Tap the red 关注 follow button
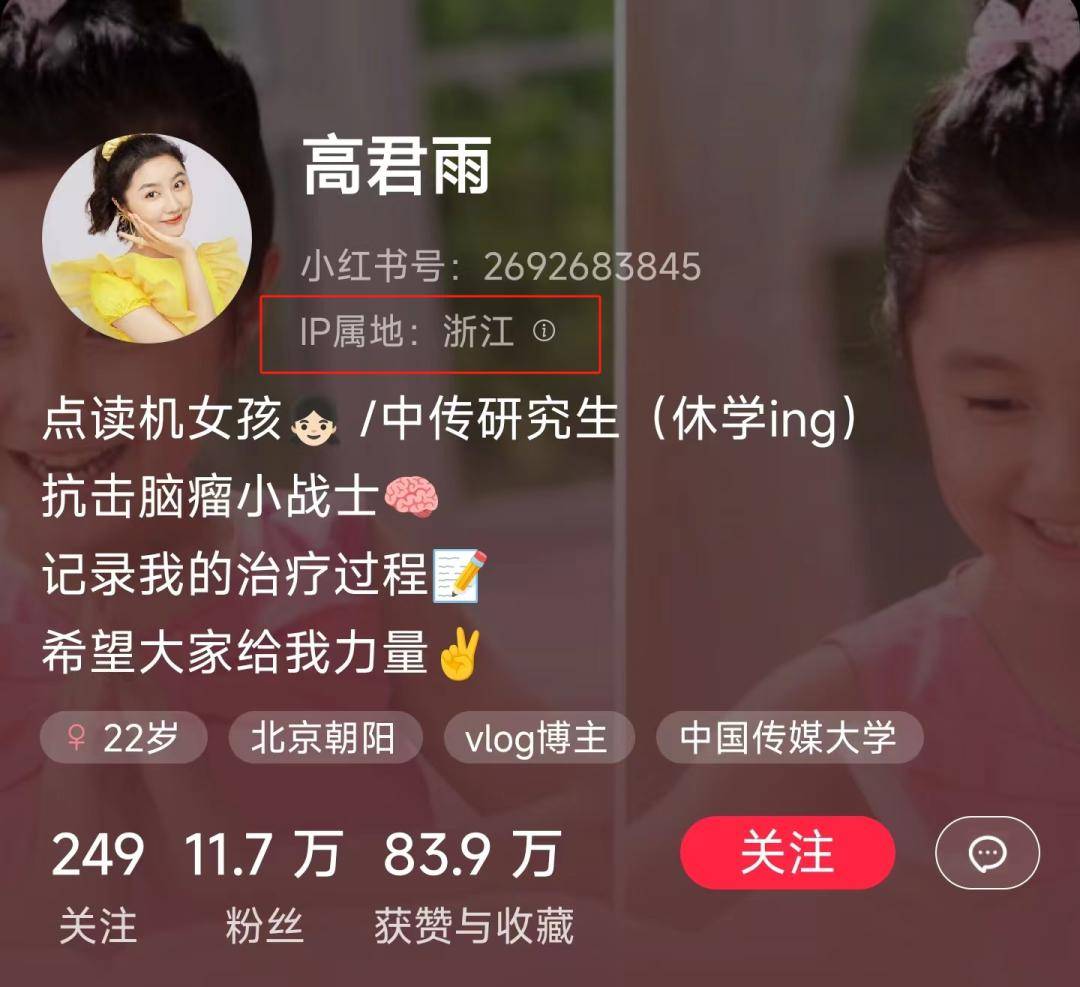The image size is (1080, 987). (787, 853)
